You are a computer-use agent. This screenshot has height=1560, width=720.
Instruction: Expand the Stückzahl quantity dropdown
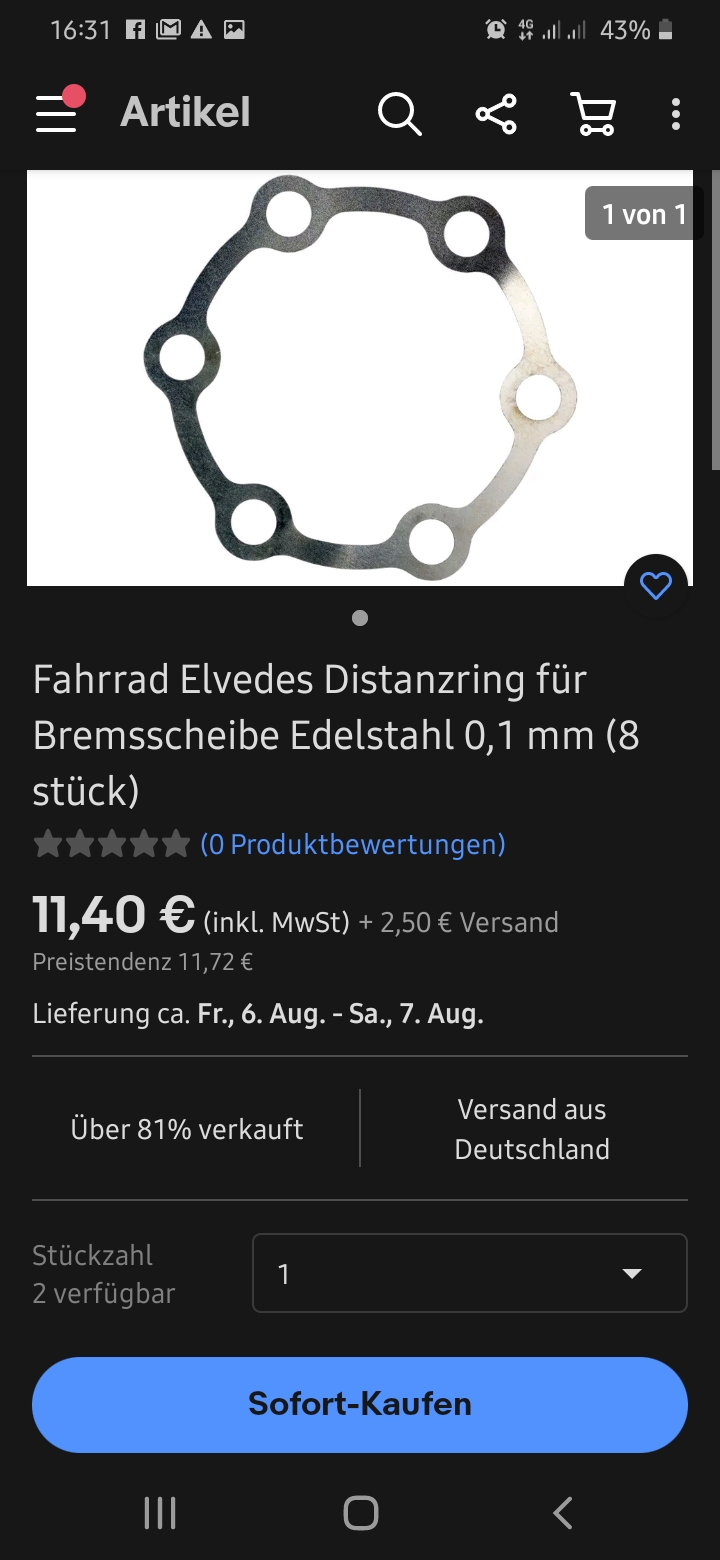469,1273
